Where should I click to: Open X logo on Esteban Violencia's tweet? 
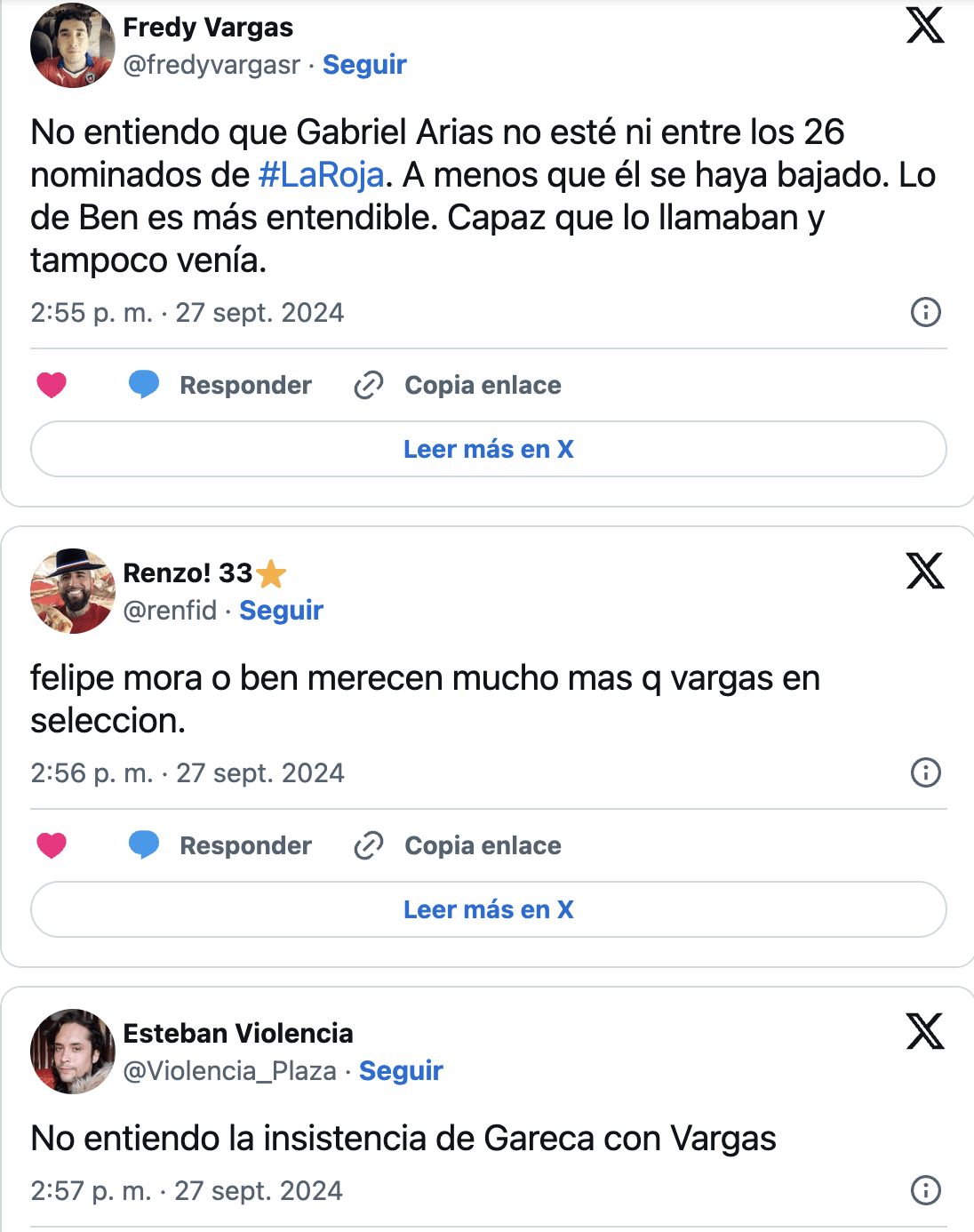[925, 1031]
